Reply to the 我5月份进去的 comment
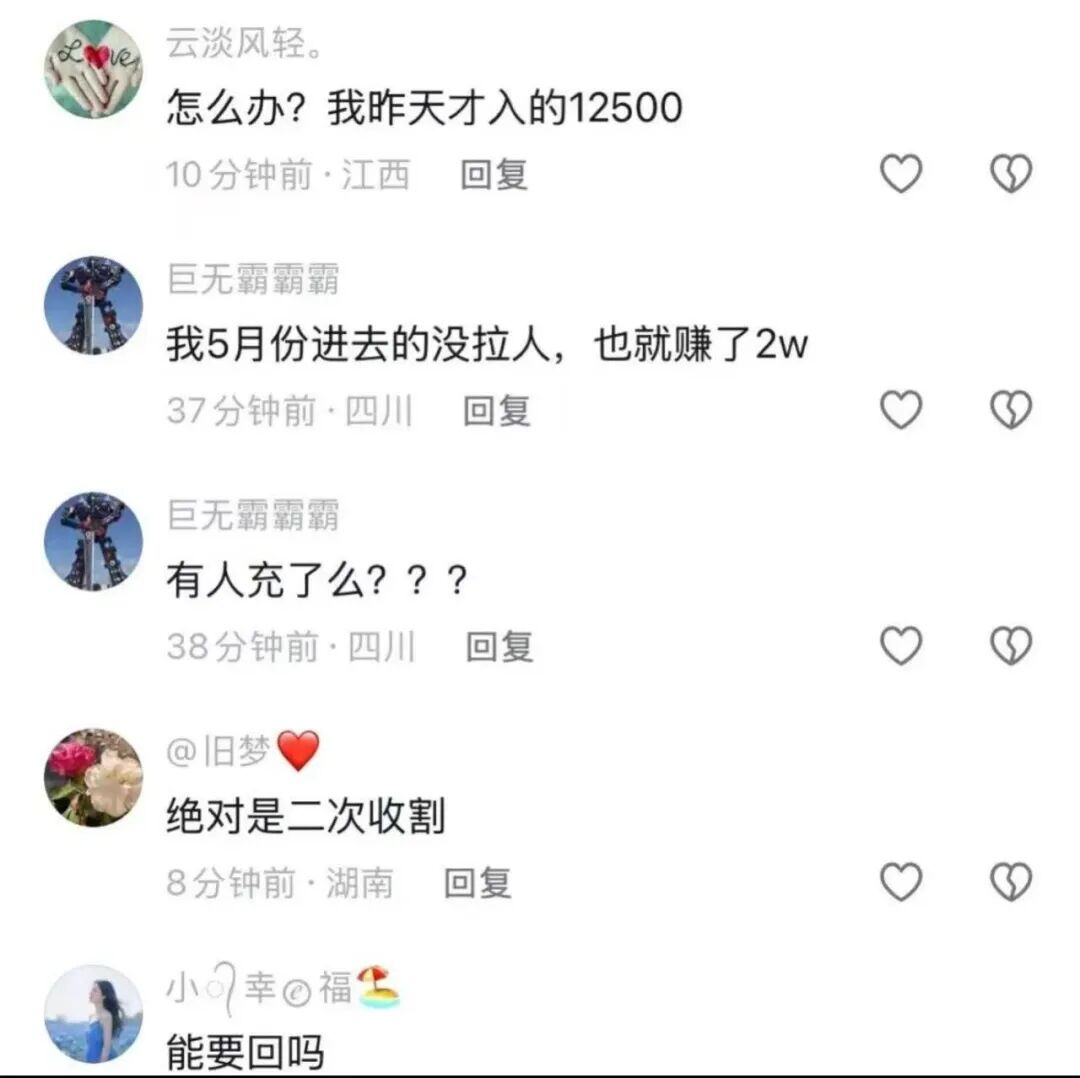Viewport: 1080px width, 1078px height. pos(496,410)
